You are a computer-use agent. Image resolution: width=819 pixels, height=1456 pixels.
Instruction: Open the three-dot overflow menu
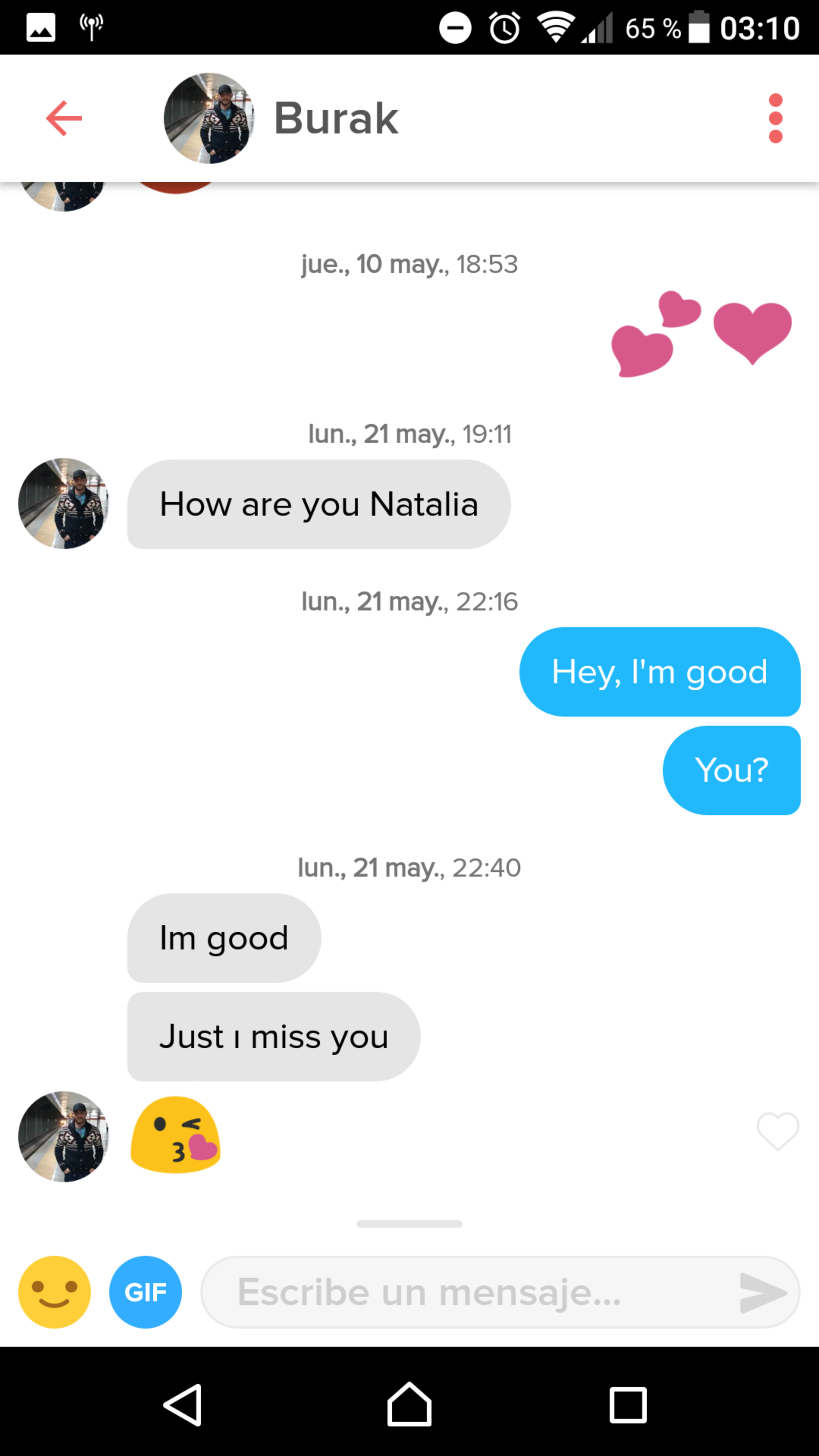point(775,118)
